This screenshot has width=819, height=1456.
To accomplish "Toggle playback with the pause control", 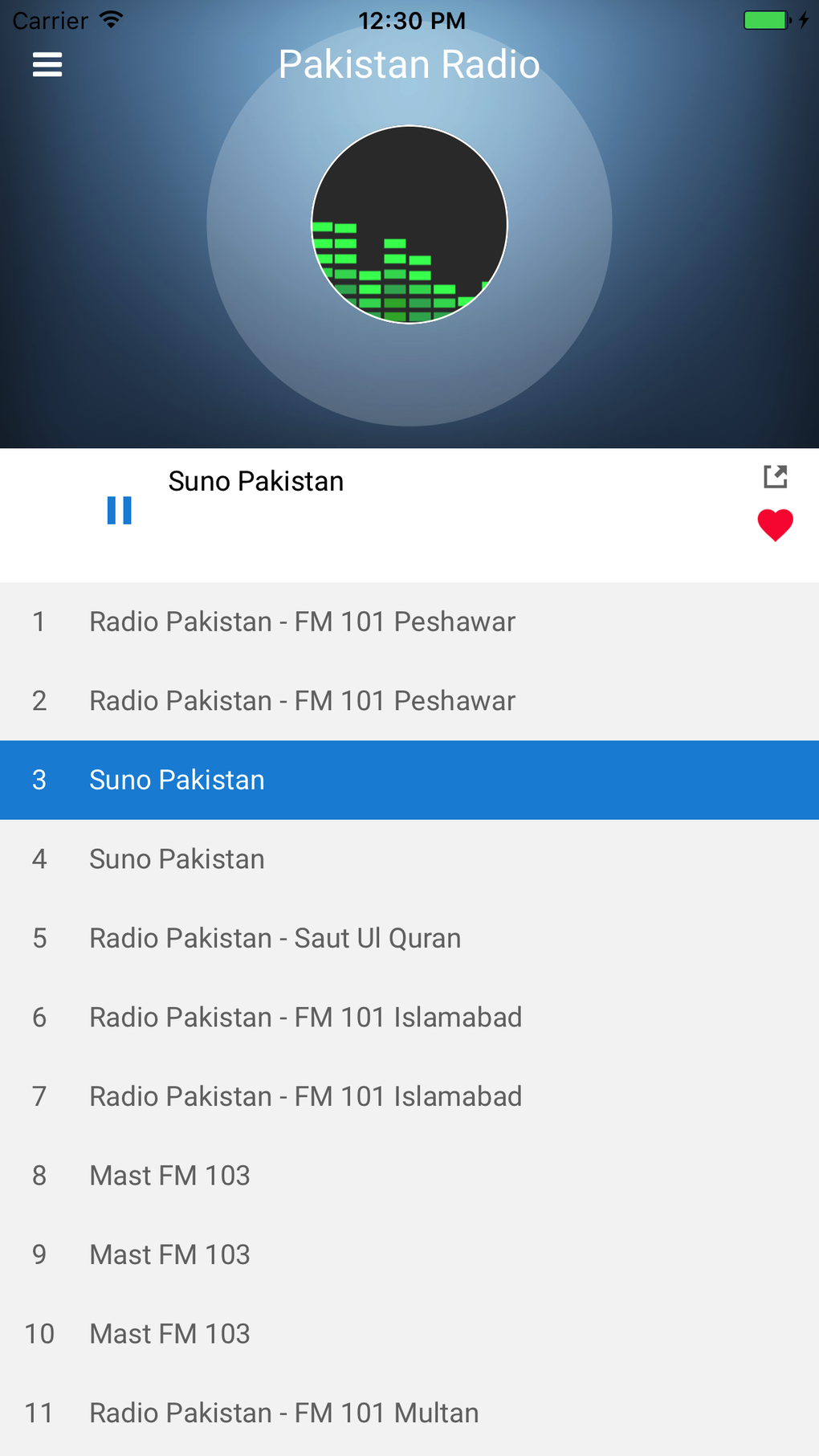I will click(118, 511).
